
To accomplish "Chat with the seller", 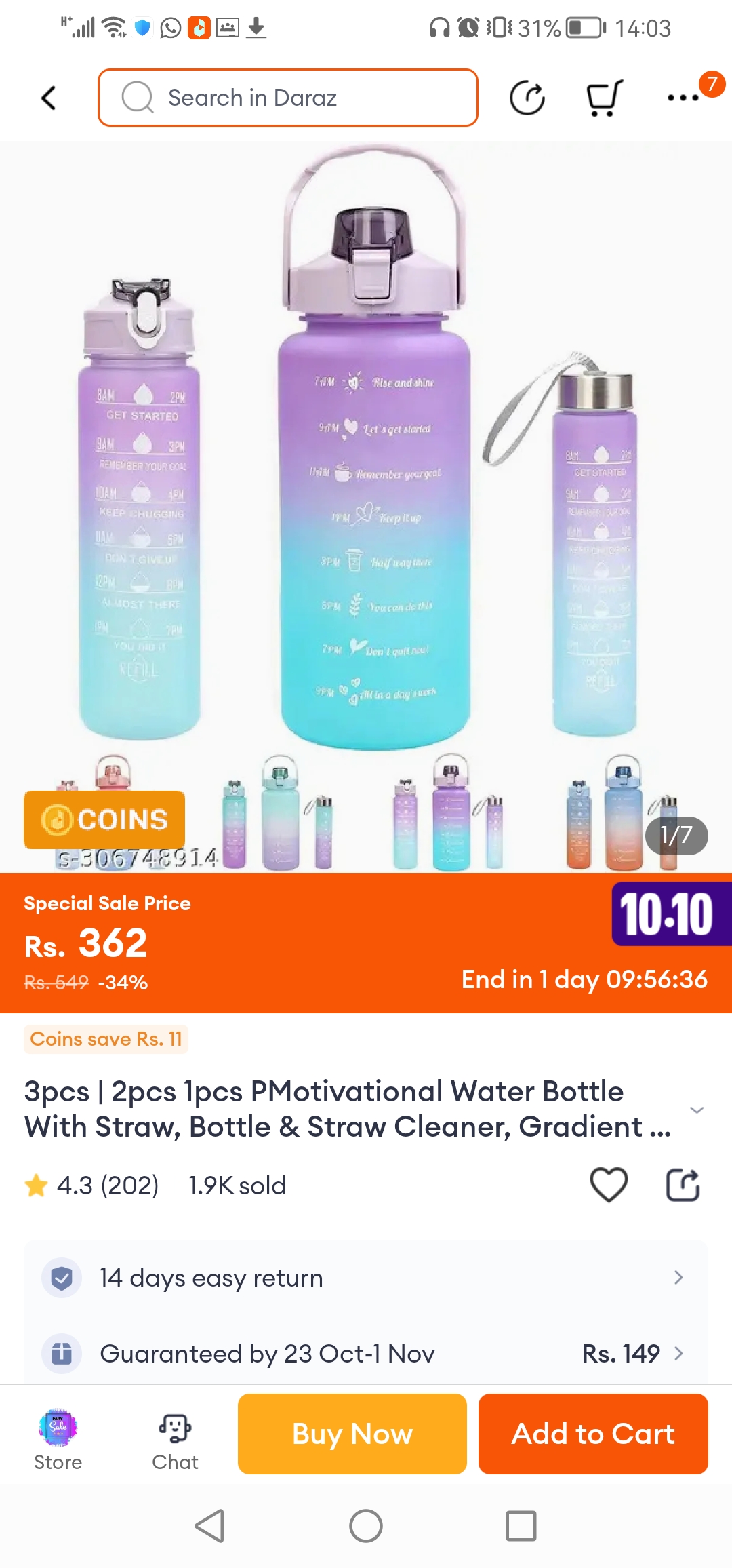I will (x=175, y=1439).
